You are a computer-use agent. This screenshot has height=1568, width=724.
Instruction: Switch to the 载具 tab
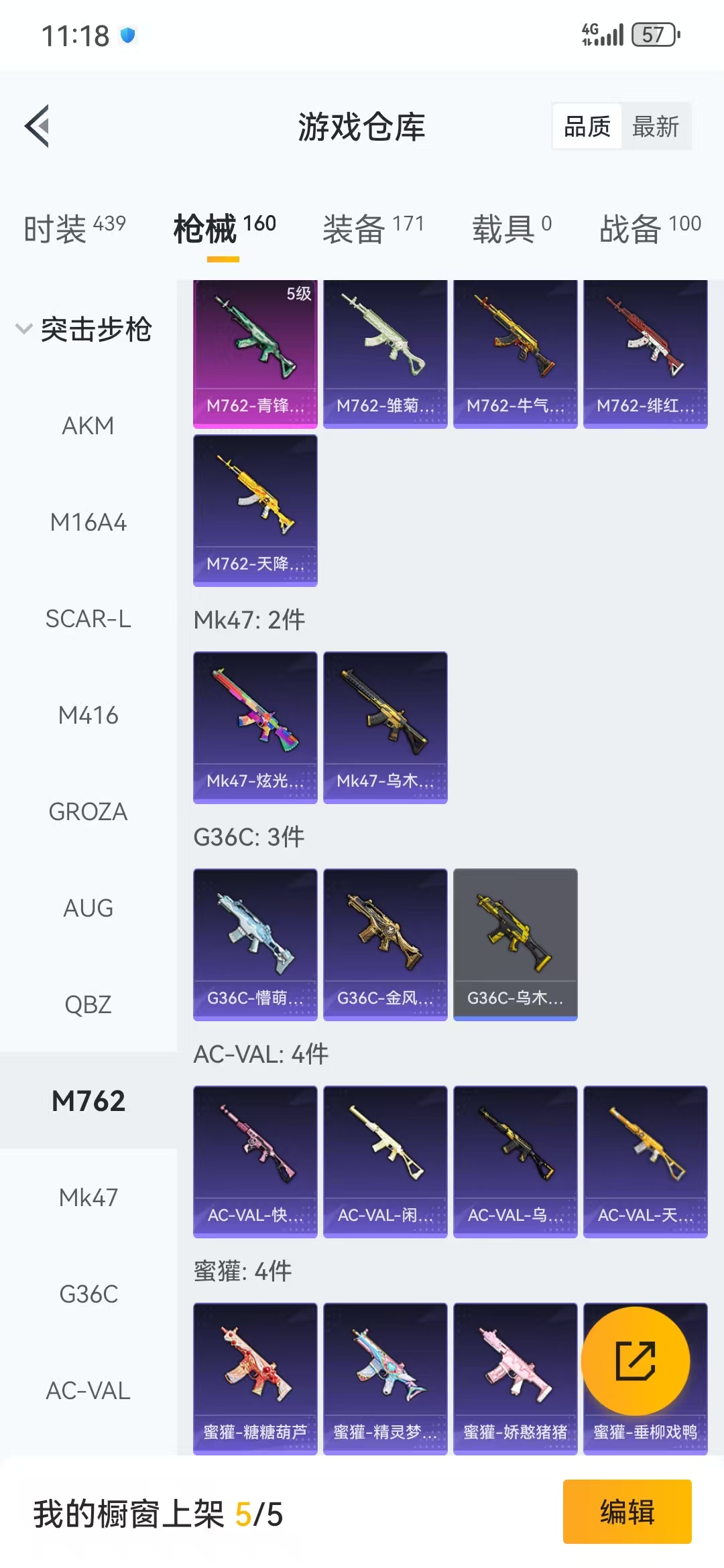click(512, 228)
